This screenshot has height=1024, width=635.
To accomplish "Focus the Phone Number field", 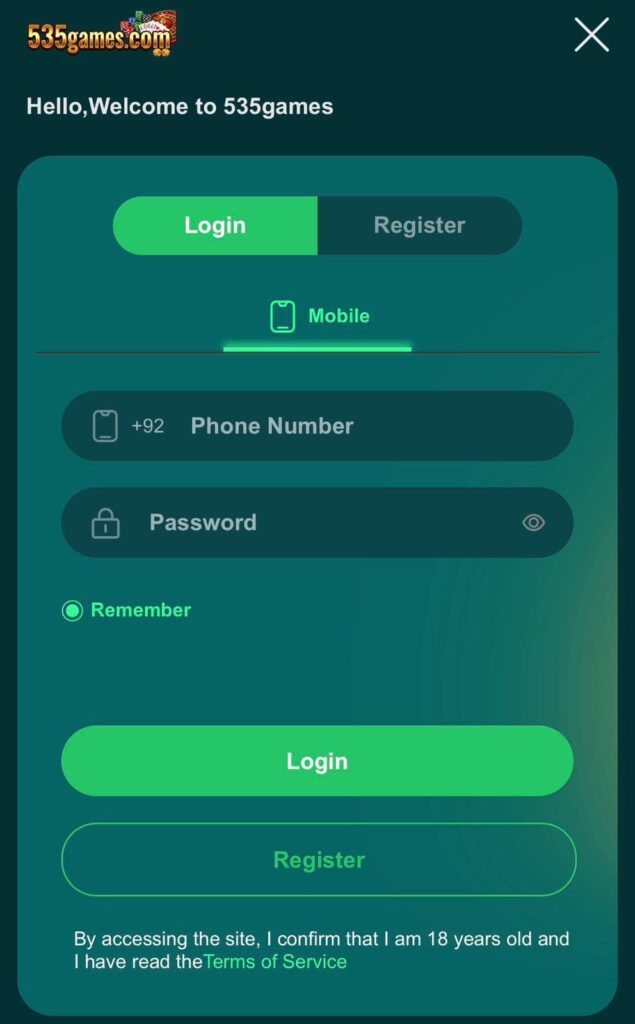I will pos(350,426).
